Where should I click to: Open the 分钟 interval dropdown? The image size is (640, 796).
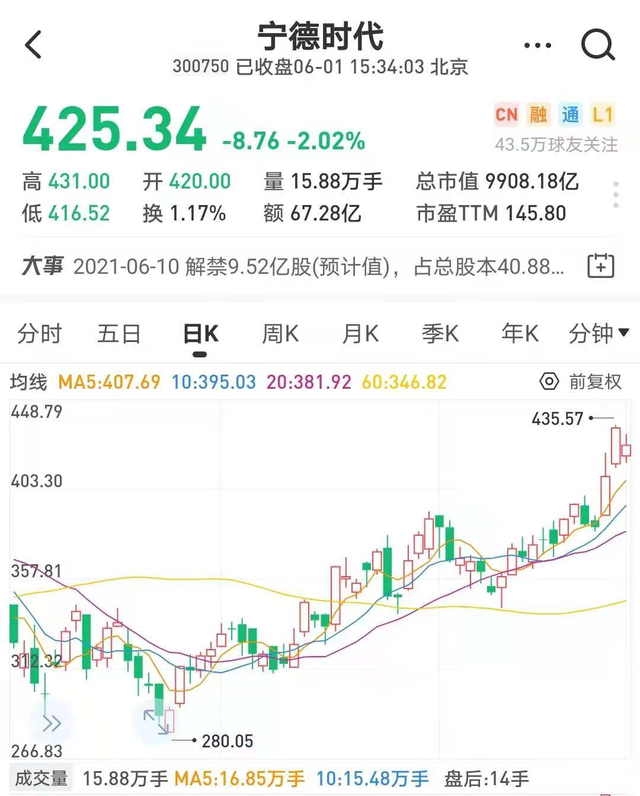[599, 334]
